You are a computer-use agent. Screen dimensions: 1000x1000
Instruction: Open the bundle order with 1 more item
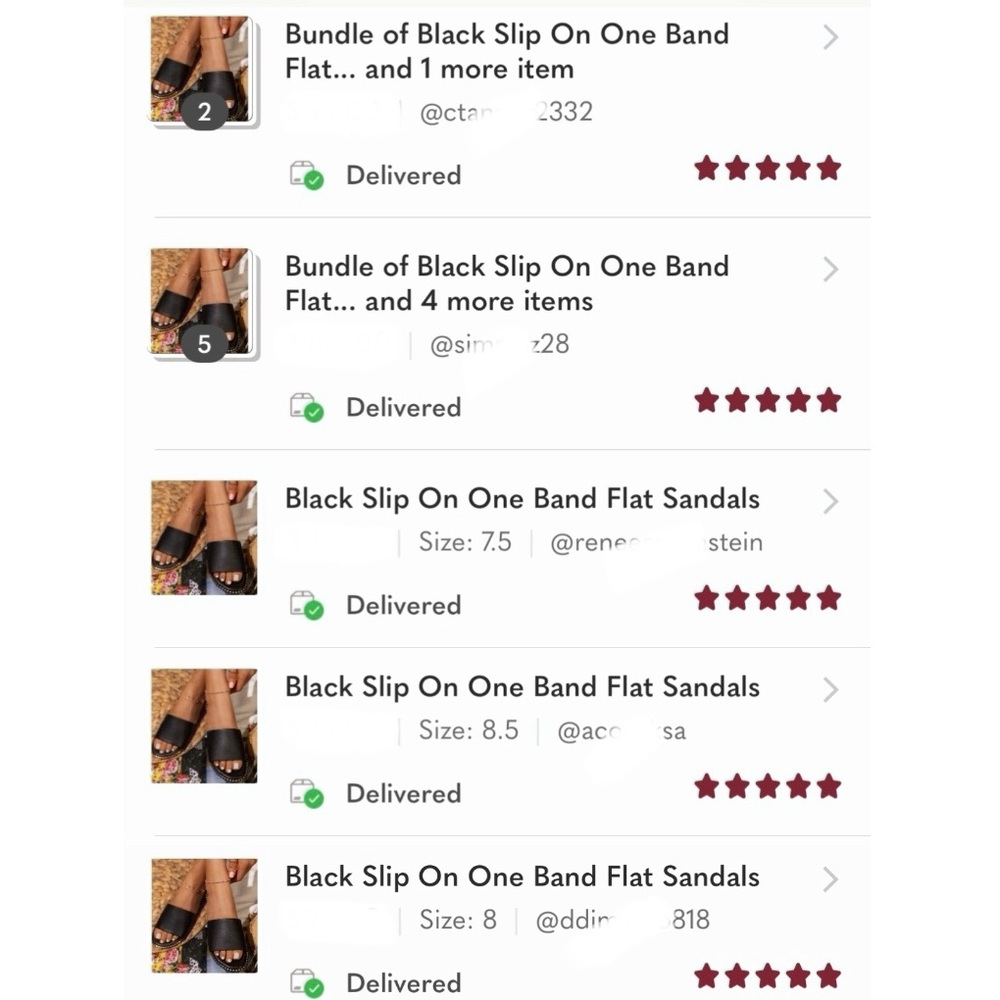click(506, 52)
